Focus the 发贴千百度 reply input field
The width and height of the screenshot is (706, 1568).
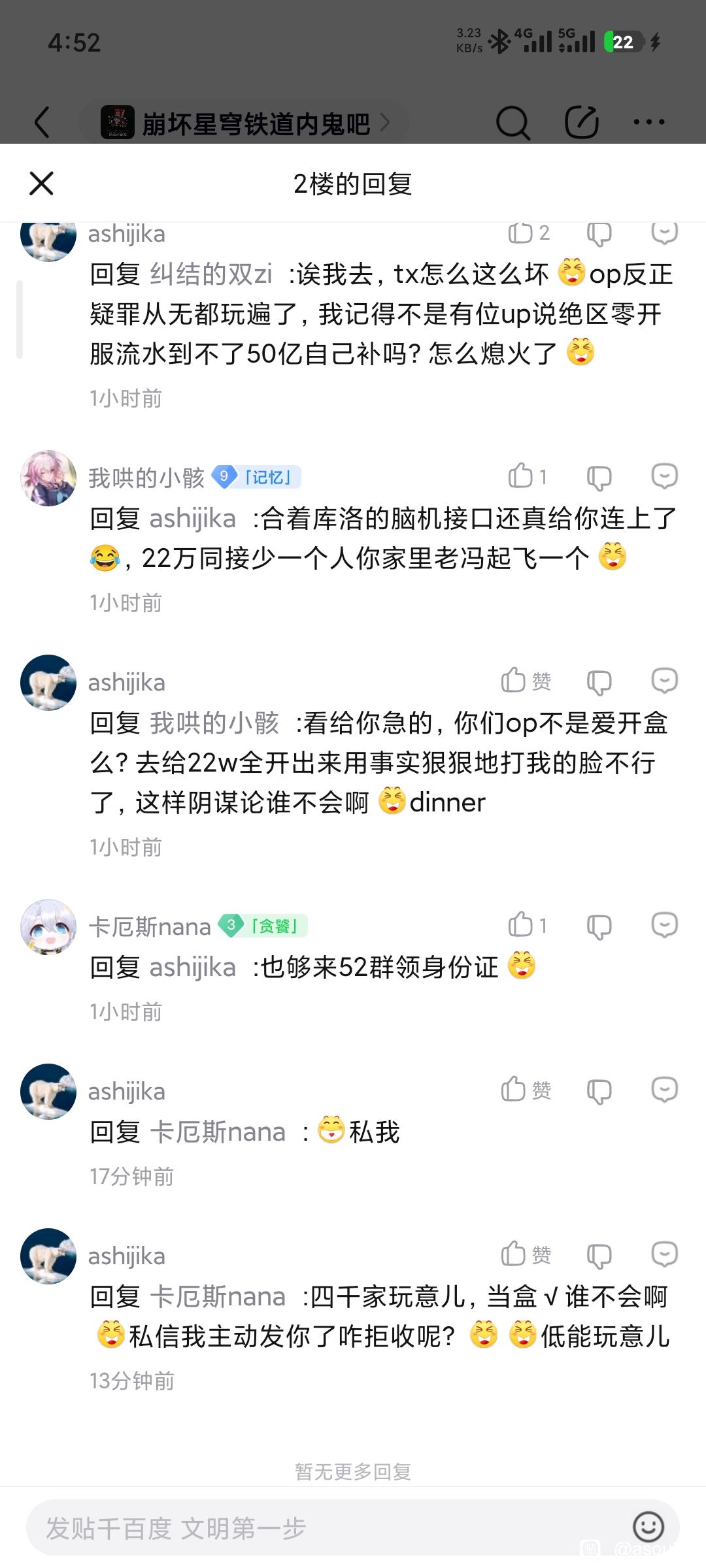point(314,1527)
